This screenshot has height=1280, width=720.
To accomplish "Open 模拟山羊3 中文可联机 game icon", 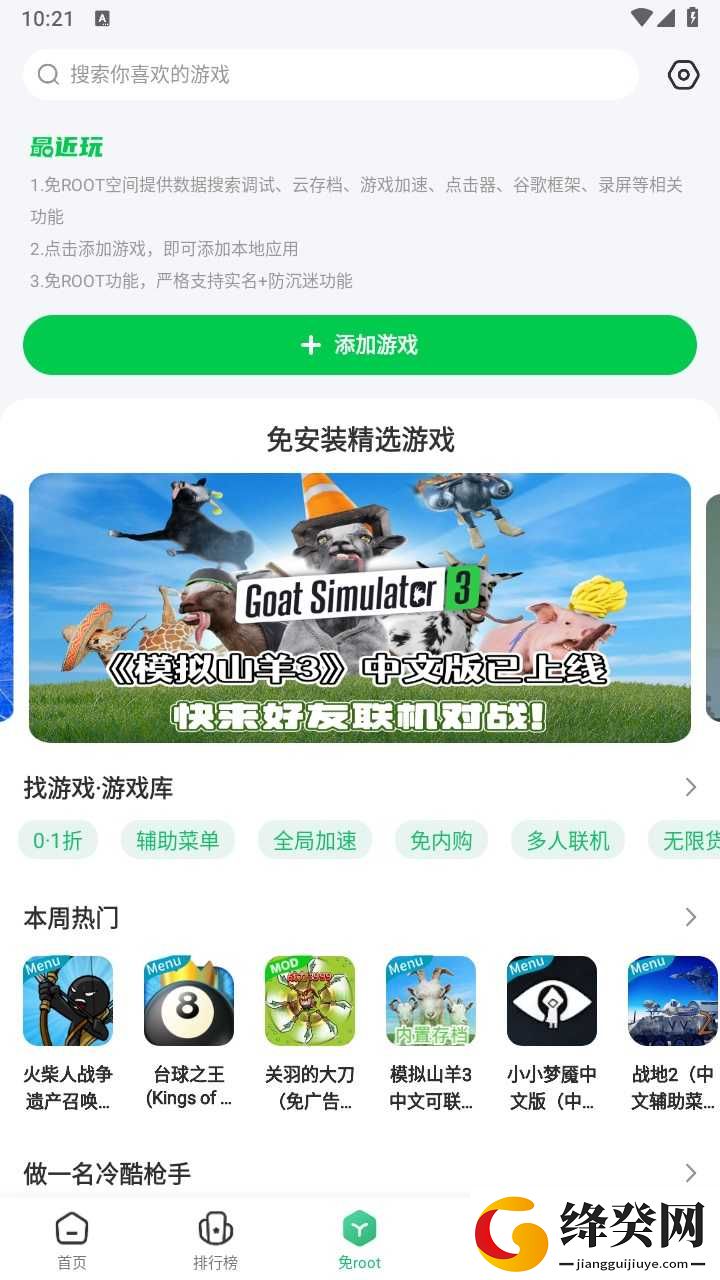I will pyautogui.click(x=431, y=1001).
